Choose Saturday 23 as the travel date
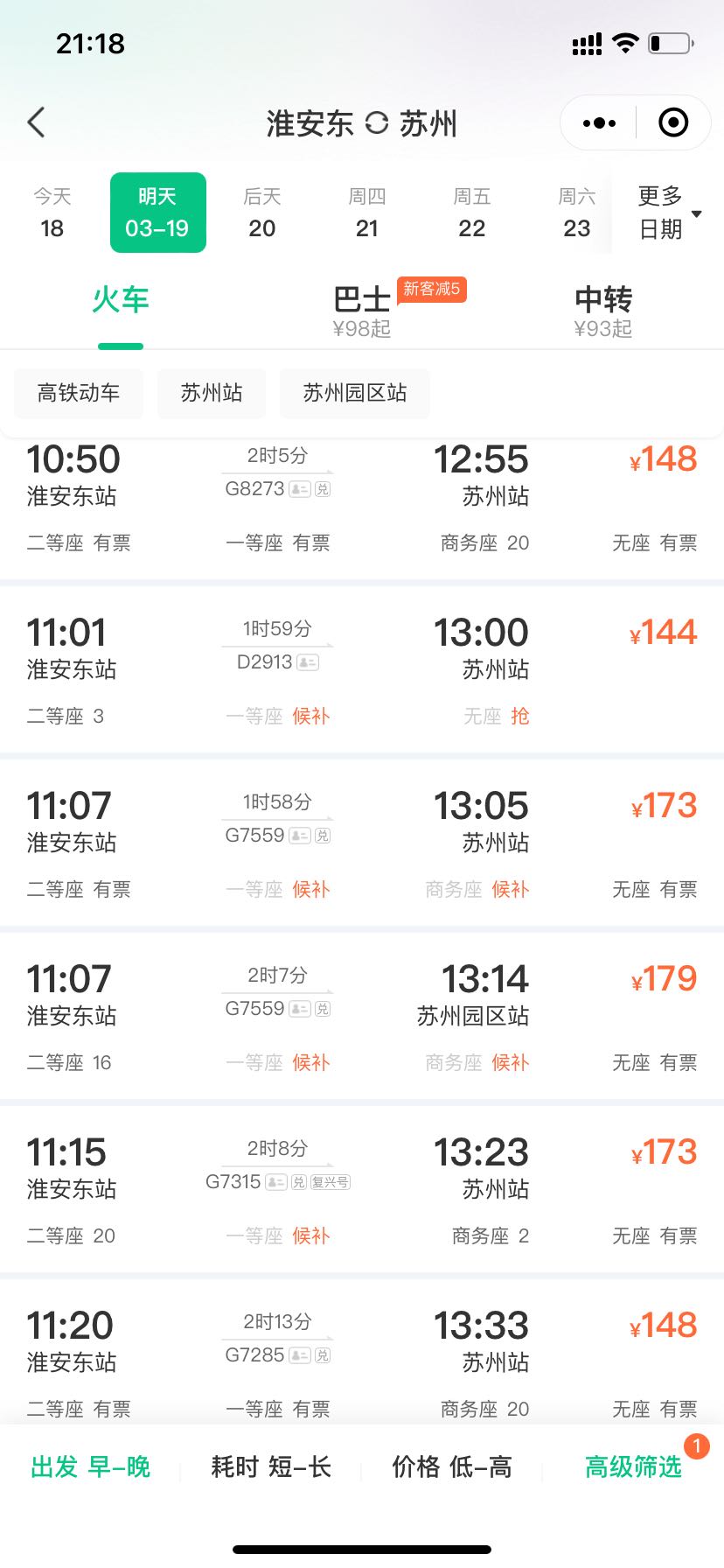Viewport: 724px width, 1568px height. click(x=576, y=213)
